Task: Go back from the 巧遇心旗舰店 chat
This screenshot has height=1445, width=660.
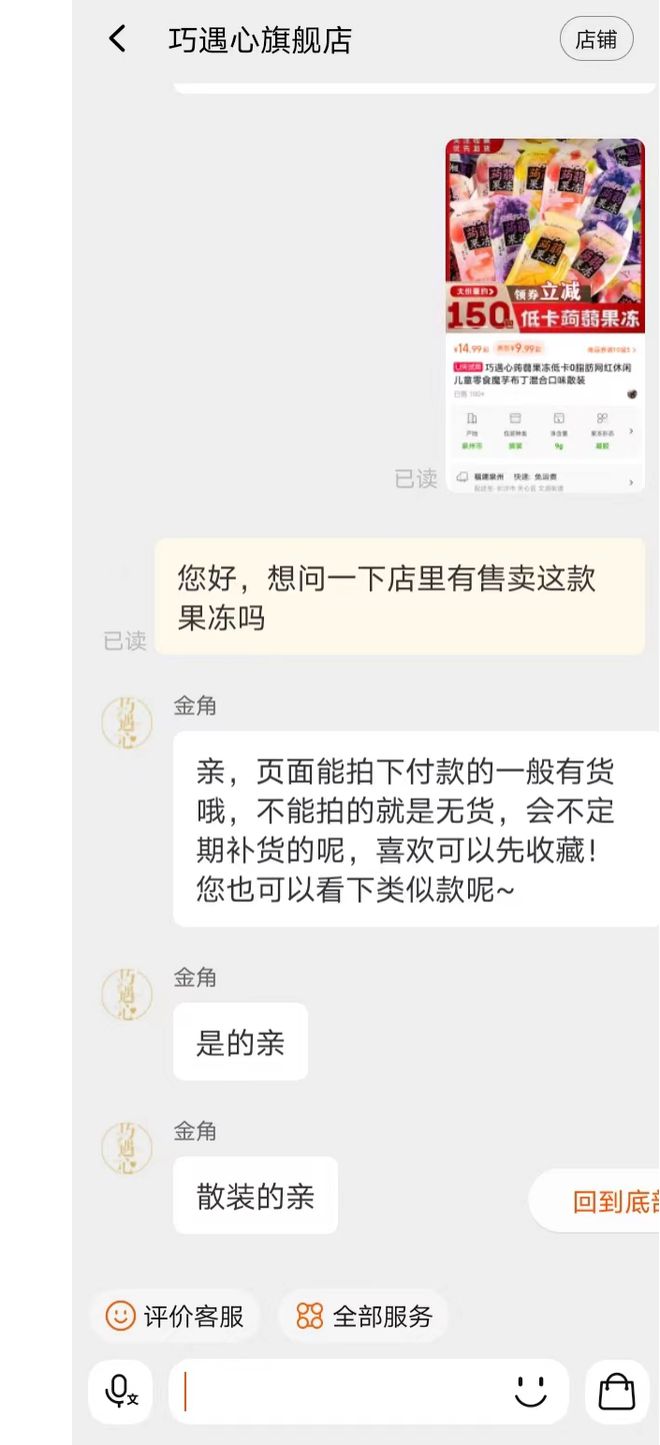Action: click(x=117, y=40)
